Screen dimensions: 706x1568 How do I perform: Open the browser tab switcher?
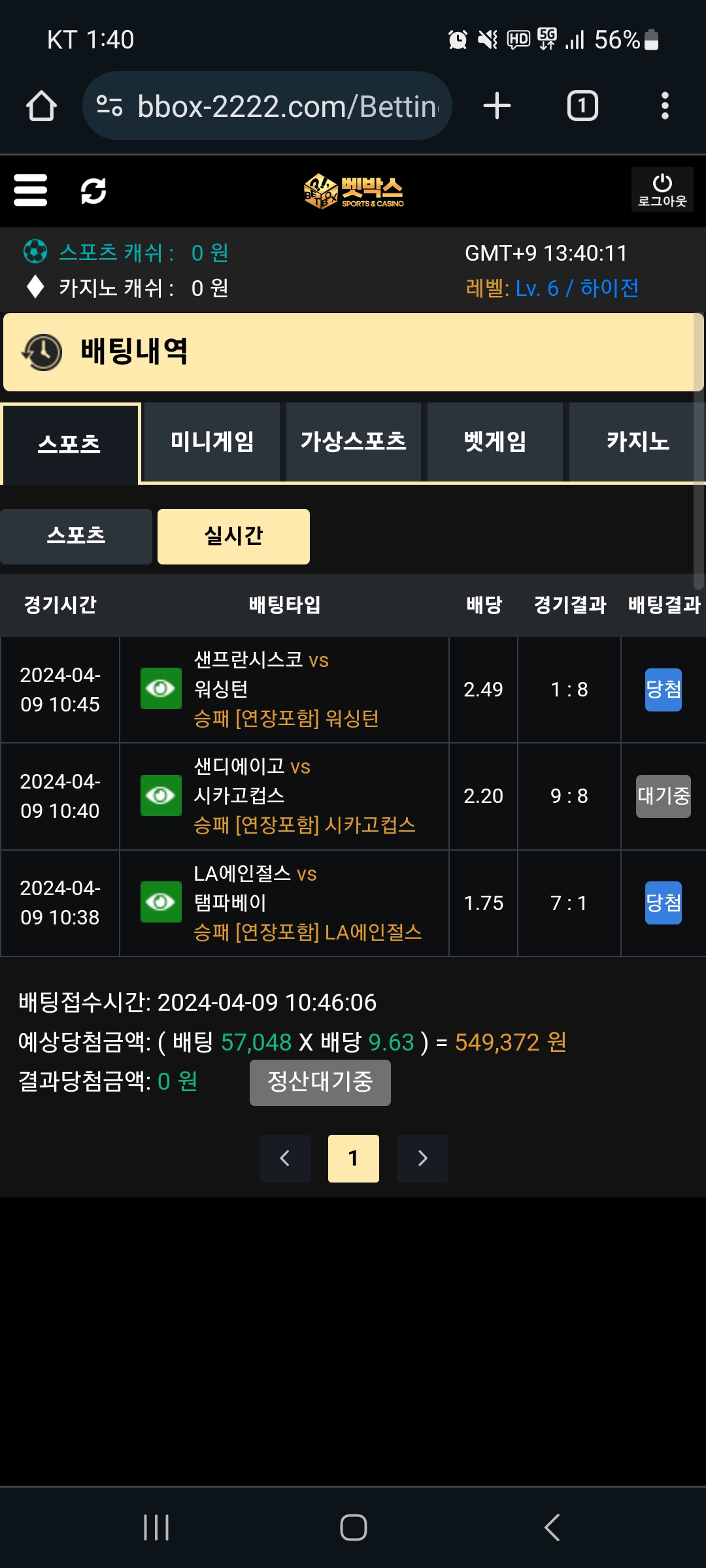[x=582, y=106]
